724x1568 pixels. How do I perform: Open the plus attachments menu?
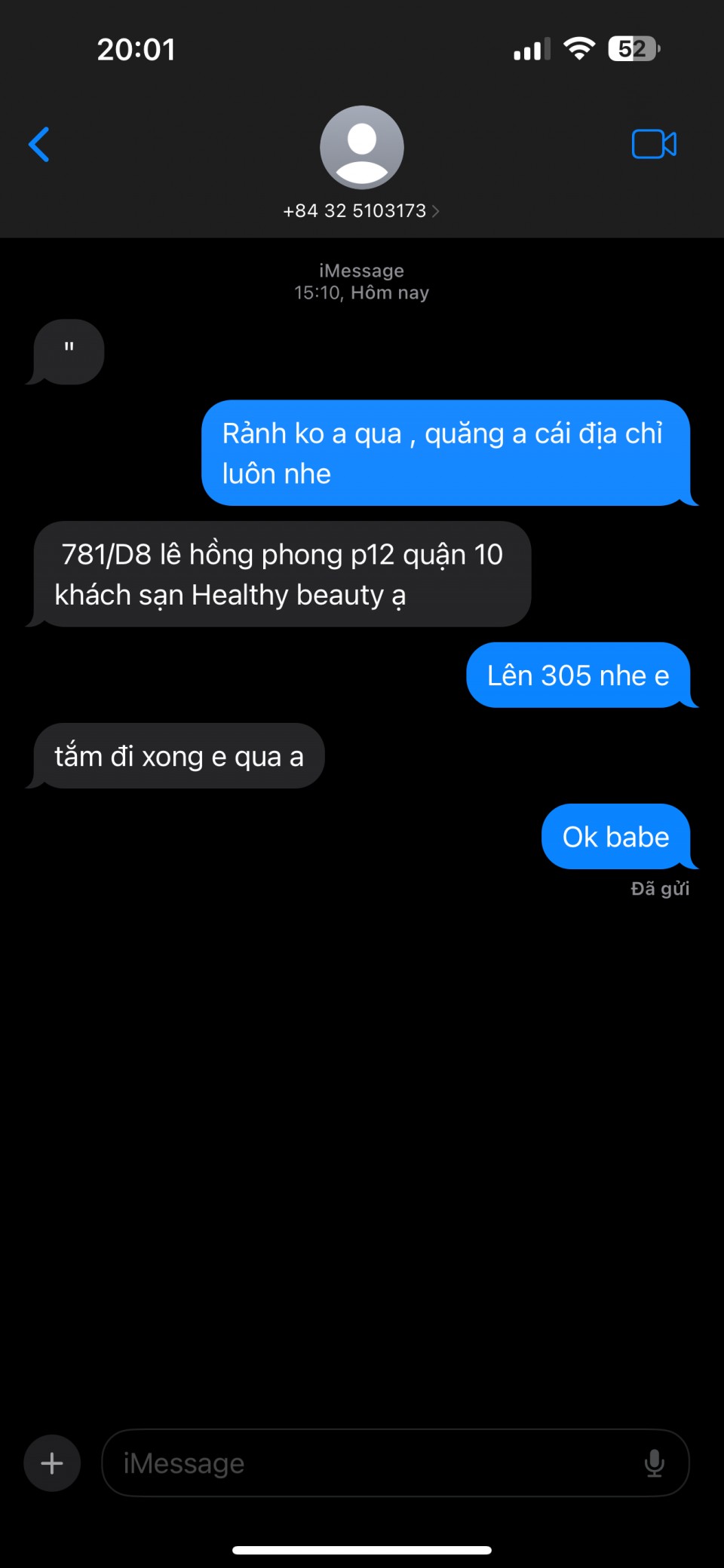tap(52, 1463)
